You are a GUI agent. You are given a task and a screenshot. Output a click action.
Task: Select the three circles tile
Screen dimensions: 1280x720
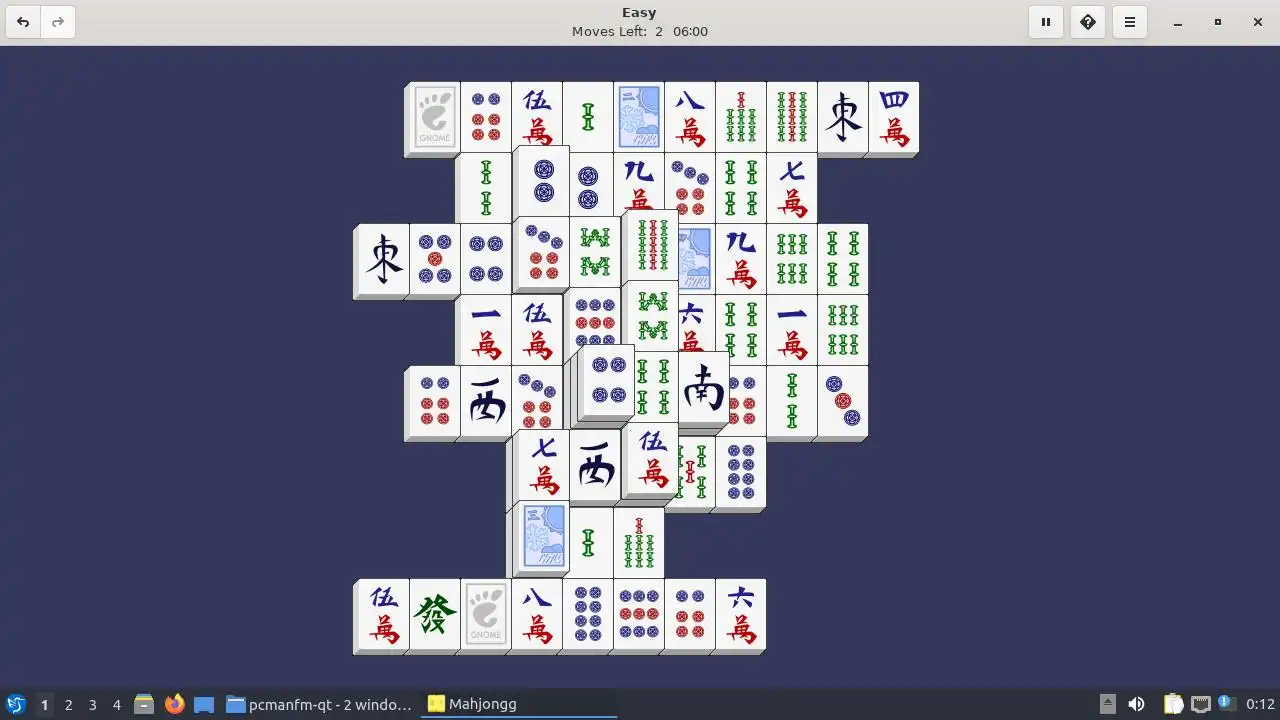click(843, 400)
